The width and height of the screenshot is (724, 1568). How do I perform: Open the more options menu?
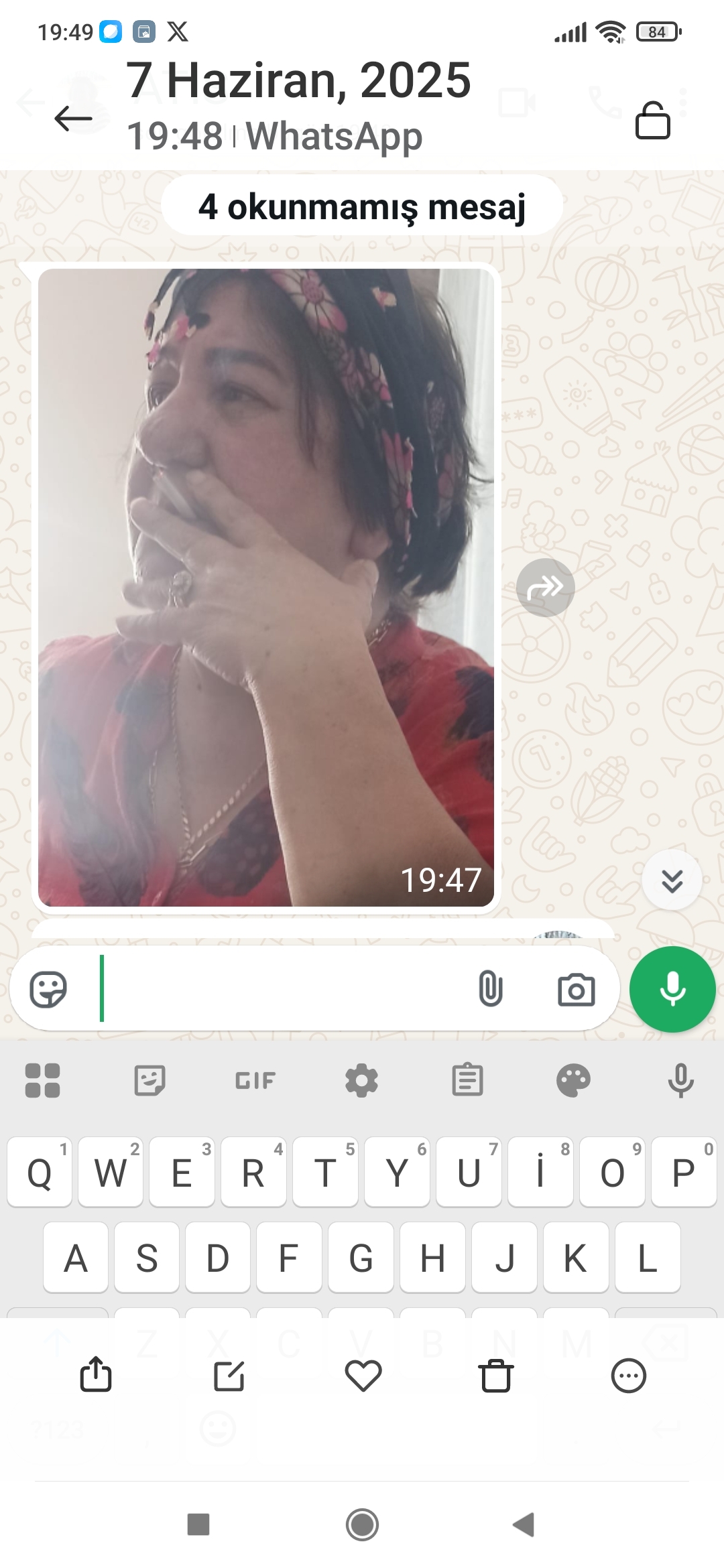(x=629, y=1376)
